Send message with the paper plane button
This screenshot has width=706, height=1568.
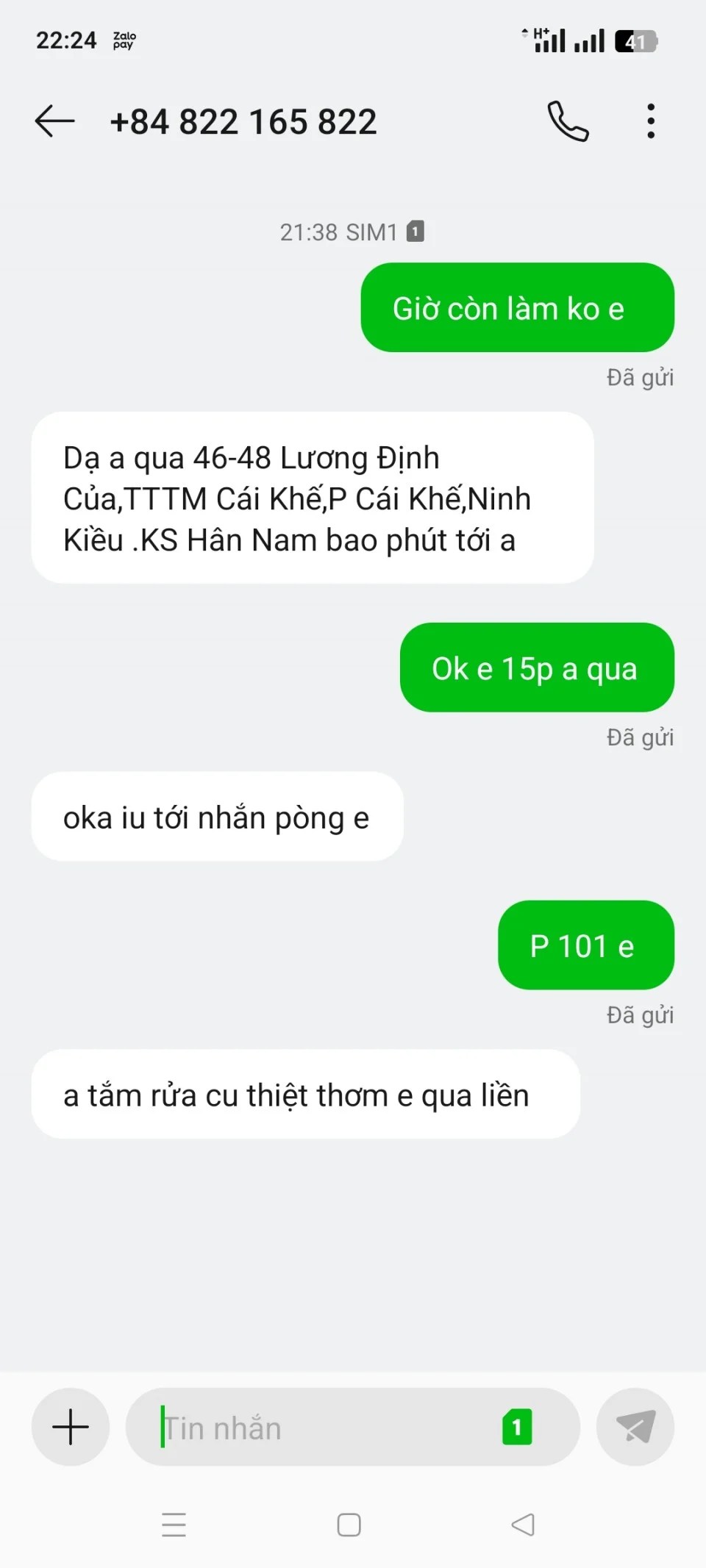click(635, 1427)
